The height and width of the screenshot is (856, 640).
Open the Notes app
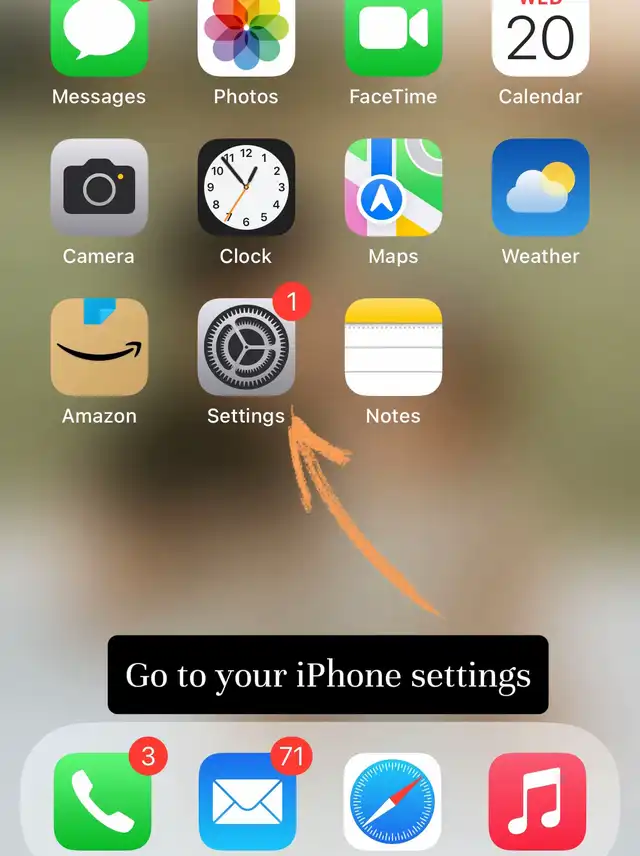click(393, 347)
